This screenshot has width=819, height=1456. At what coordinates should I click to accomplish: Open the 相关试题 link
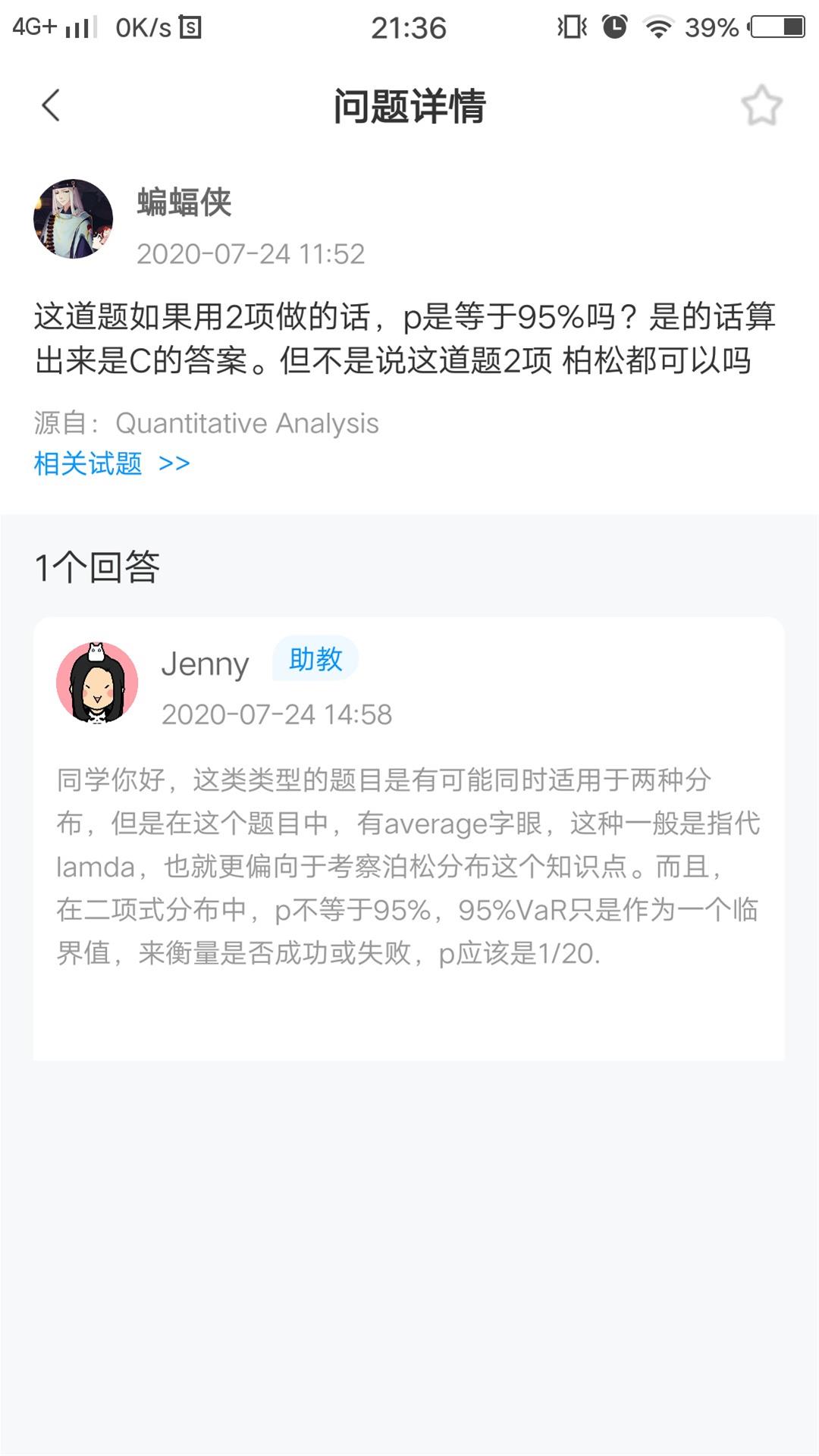(111, 463)
